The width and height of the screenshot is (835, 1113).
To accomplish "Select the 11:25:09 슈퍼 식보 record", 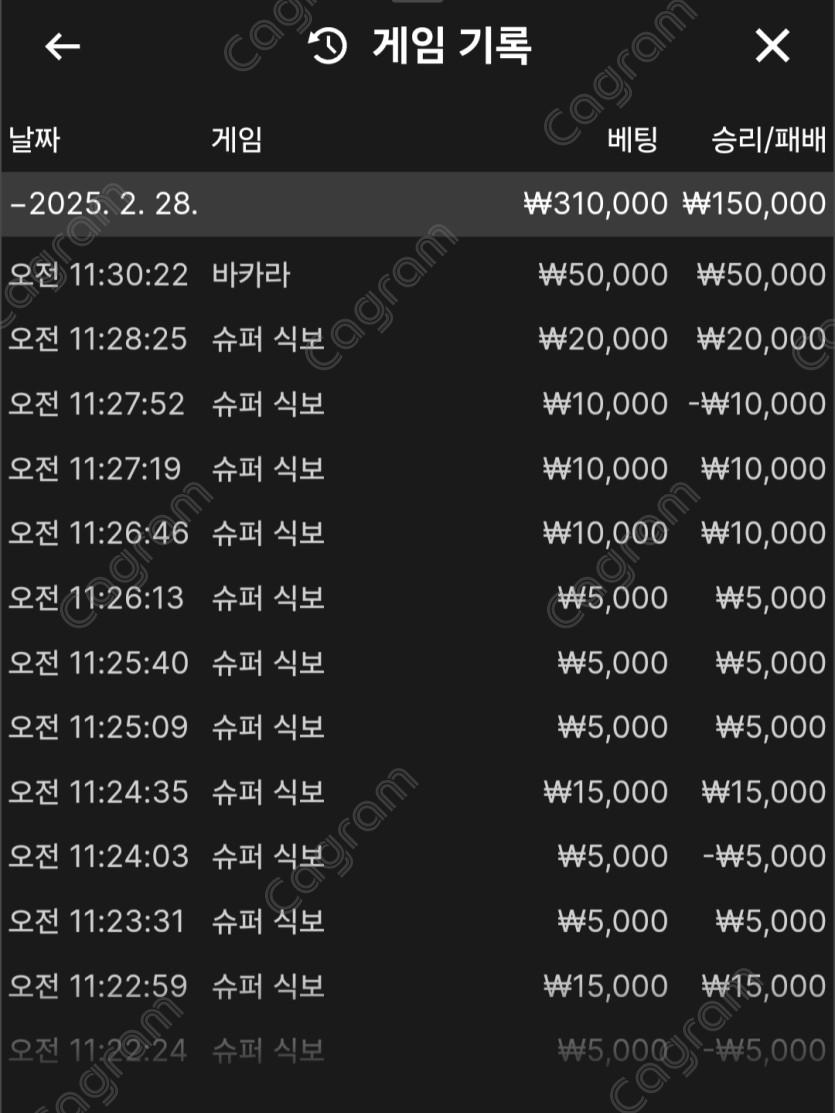I will click(417, 727).
